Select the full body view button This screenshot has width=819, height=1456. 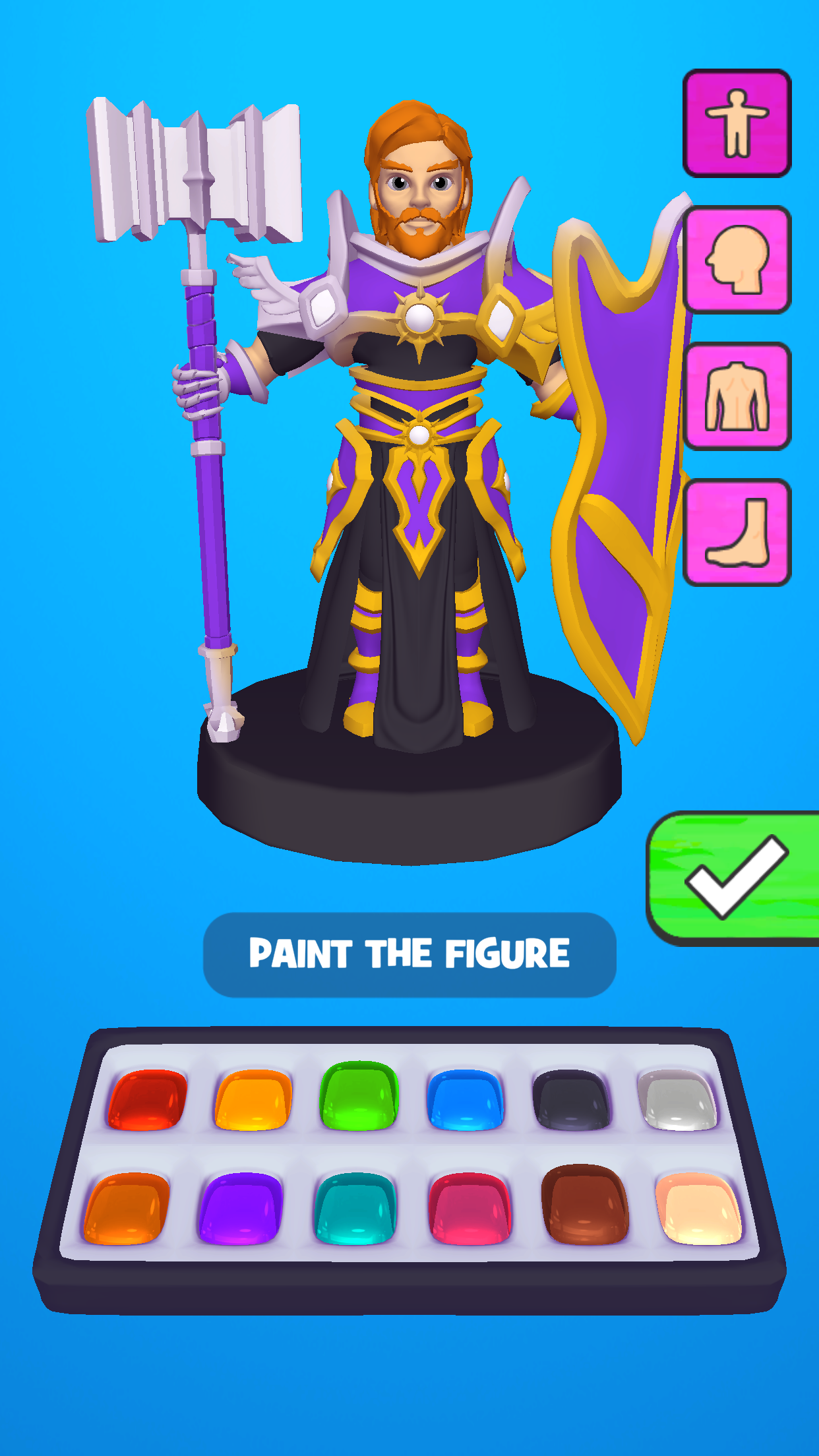[737, 123]
